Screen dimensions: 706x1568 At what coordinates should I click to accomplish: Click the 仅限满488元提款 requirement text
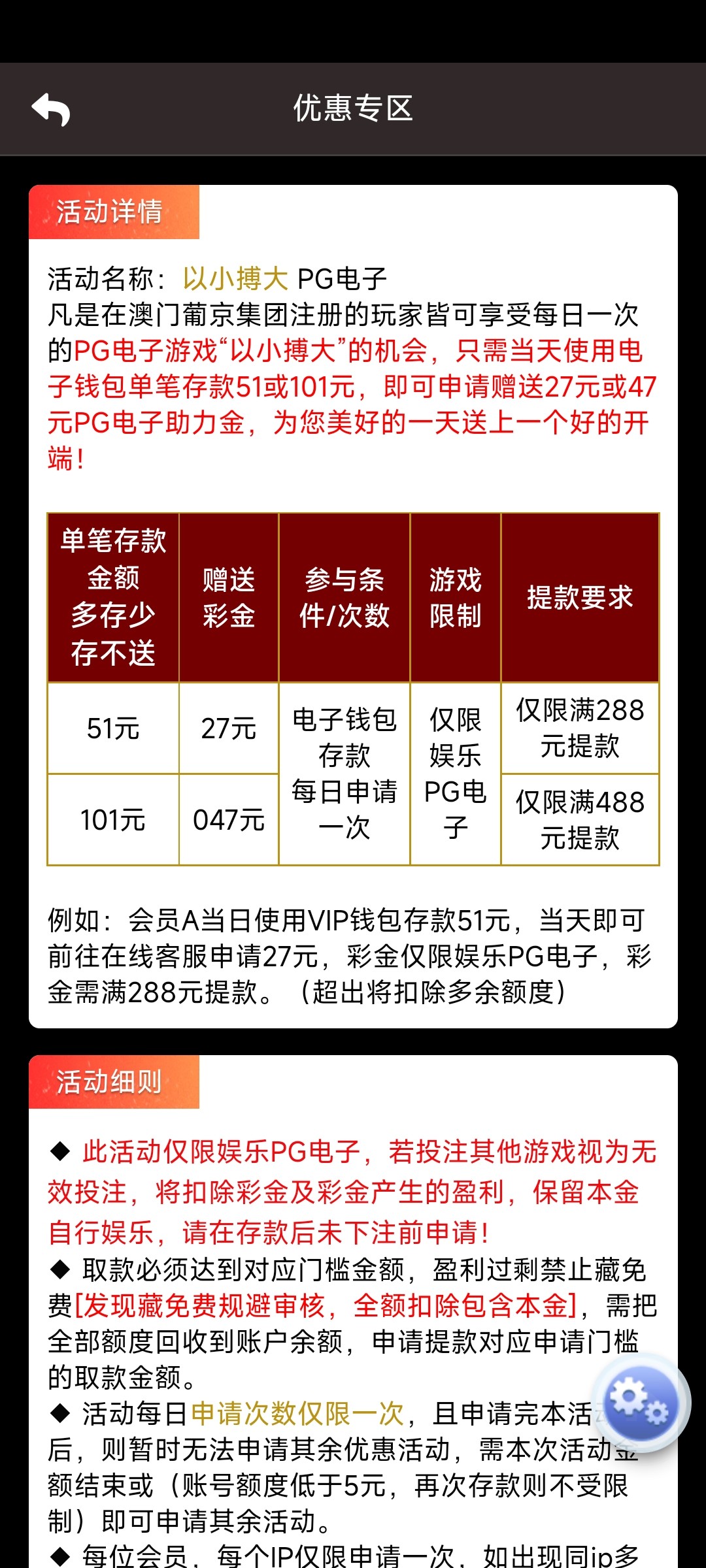579,820
